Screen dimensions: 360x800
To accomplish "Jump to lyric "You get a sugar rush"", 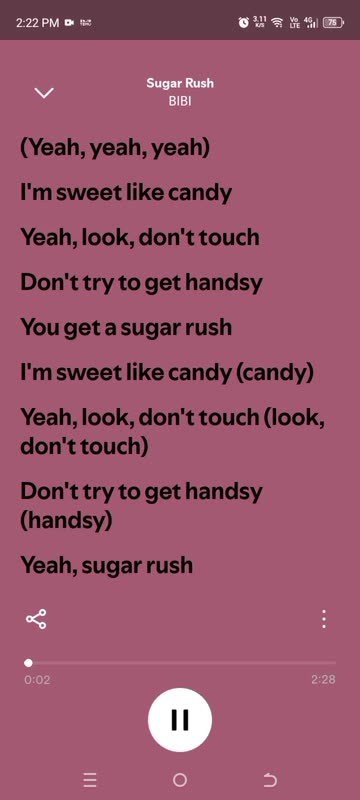I will (126, 327).
